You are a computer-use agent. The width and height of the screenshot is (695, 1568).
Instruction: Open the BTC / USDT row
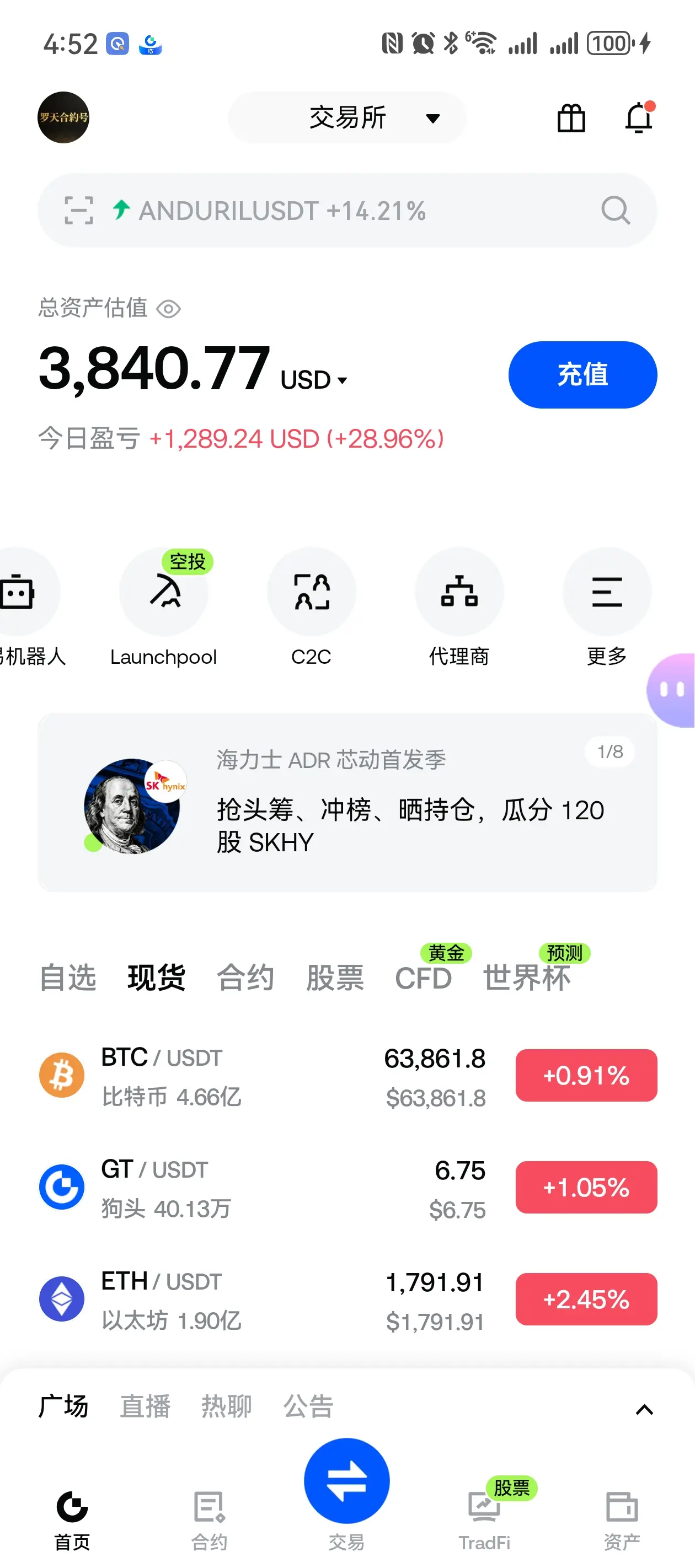point(347,1076)
